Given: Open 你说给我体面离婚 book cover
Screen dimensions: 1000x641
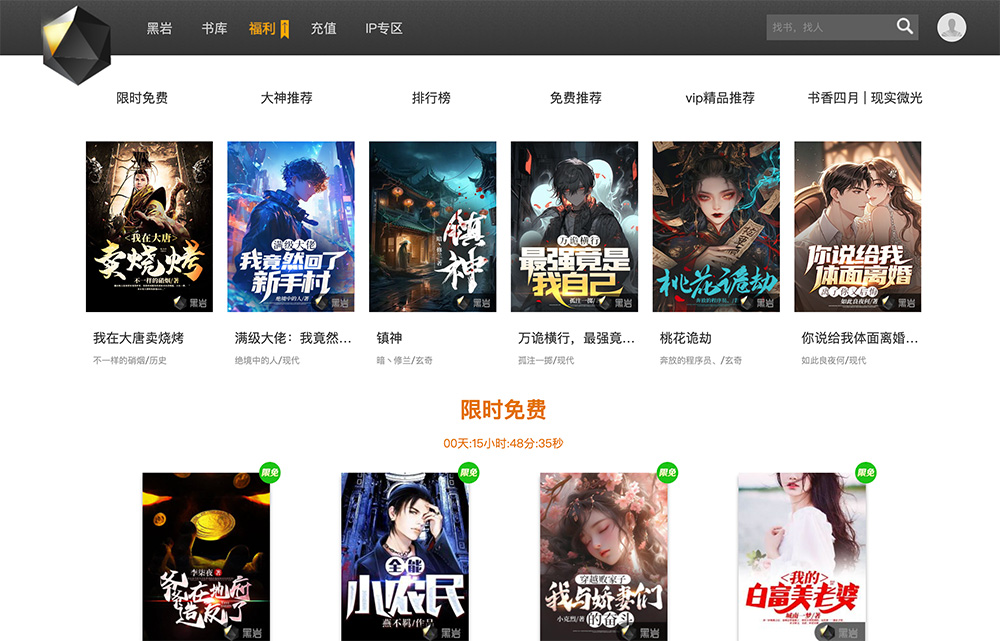Looking at the screenshot, I should tap(857, 226).
